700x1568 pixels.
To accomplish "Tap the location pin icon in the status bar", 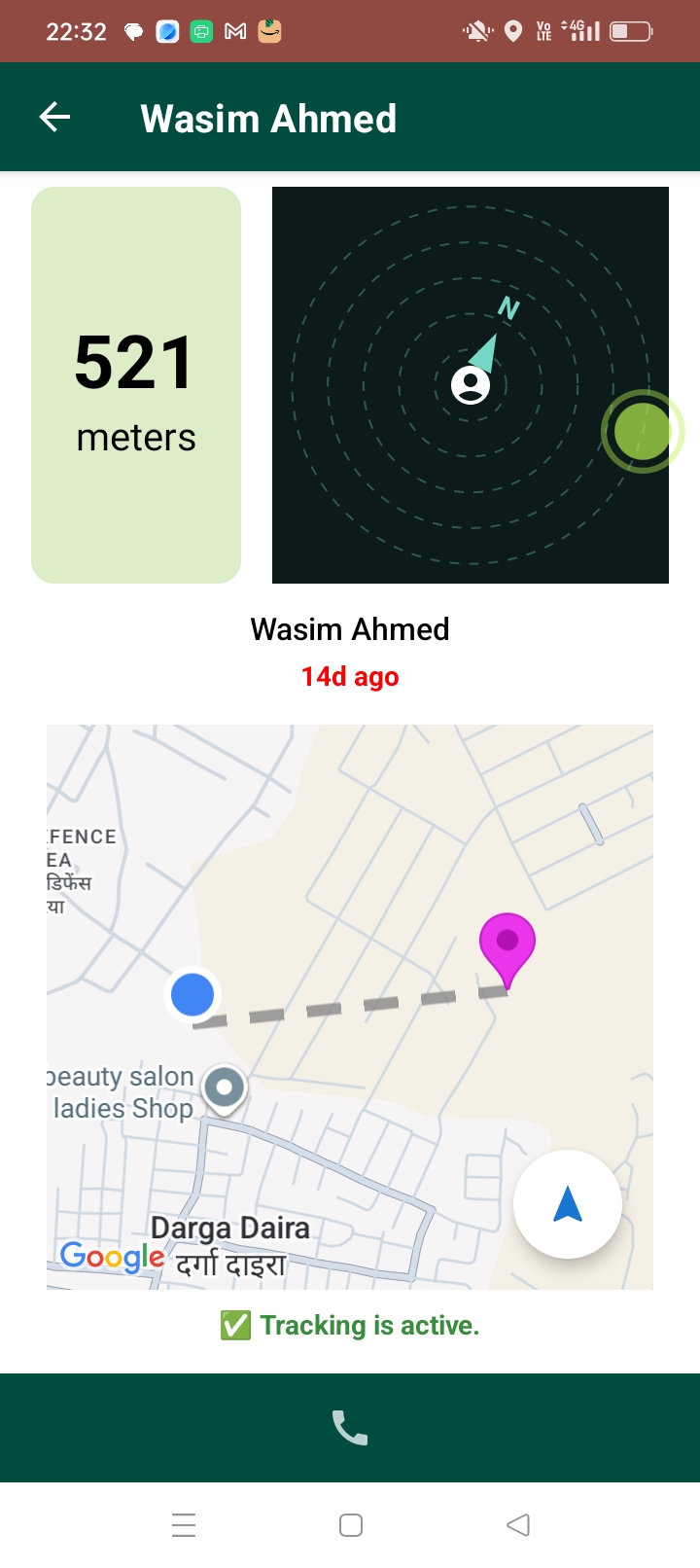I will tap(514, 30).
